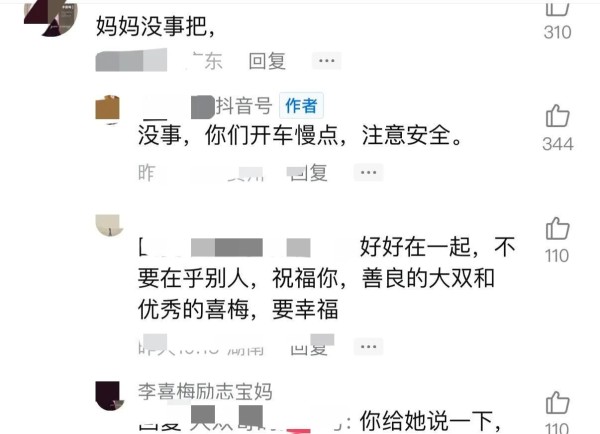Like the comment "妈妈没事把"
The image size is (600, 434).
(x=557, y=8)
